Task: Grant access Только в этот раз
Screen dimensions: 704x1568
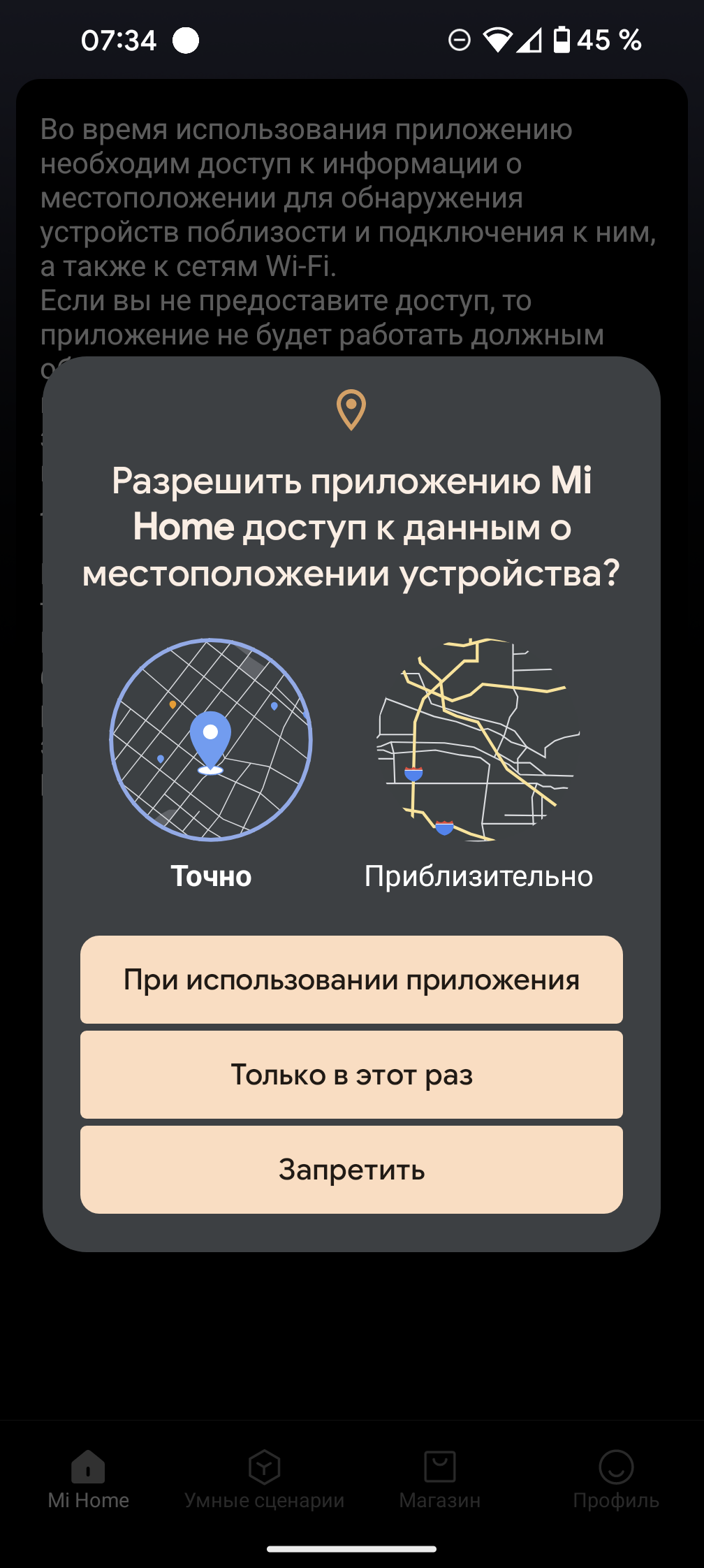Action: pos(351,1075)
